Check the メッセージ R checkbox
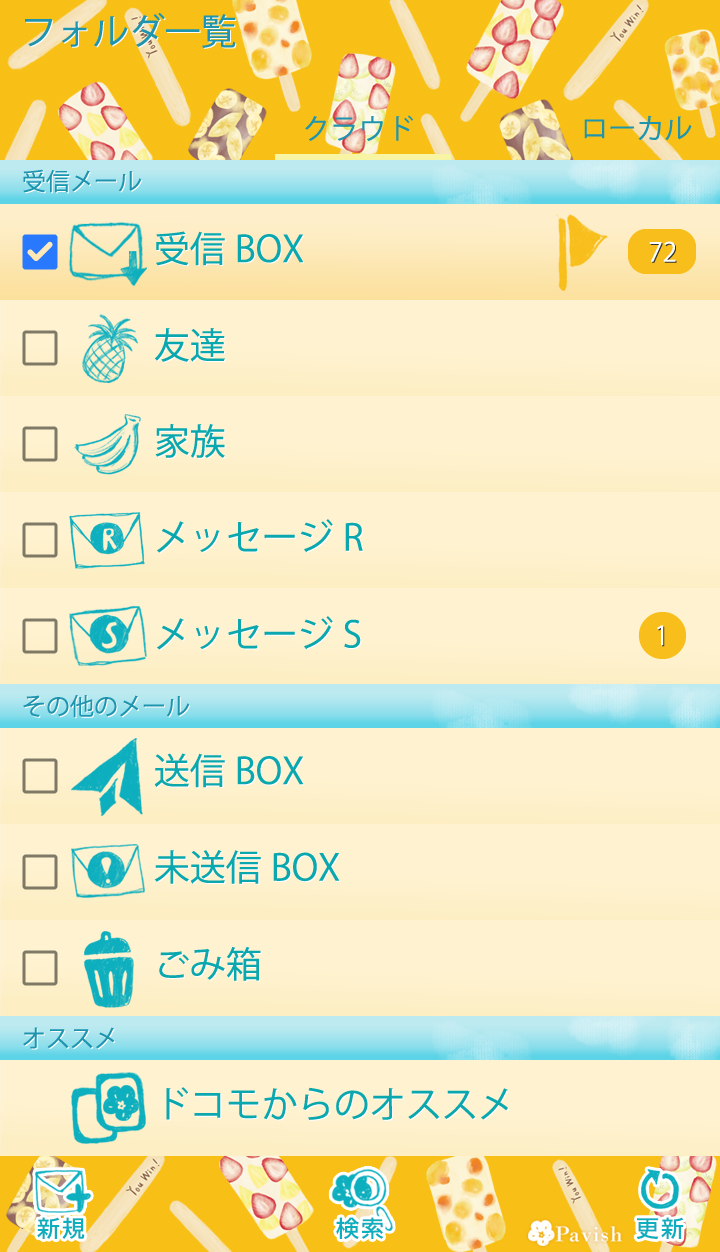Viewport: 720px width, 1252px height. 40,540
